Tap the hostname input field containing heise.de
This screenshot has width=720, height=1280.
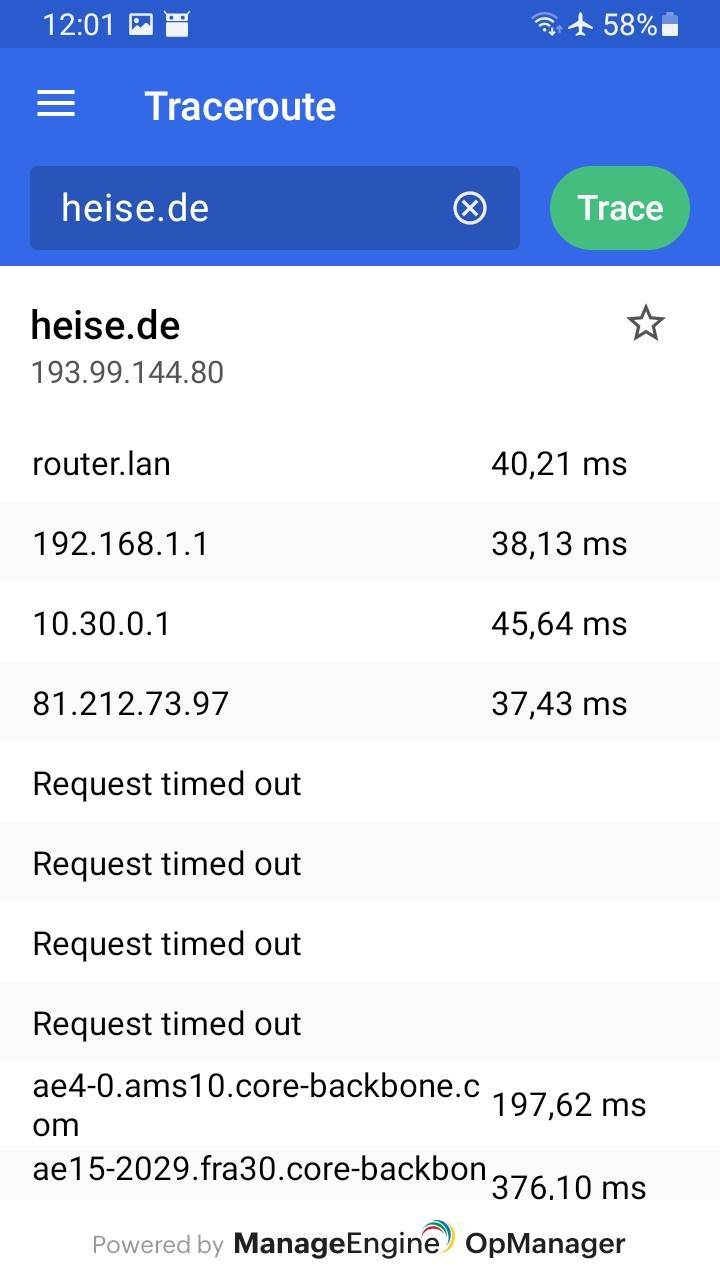coord(200,208)
